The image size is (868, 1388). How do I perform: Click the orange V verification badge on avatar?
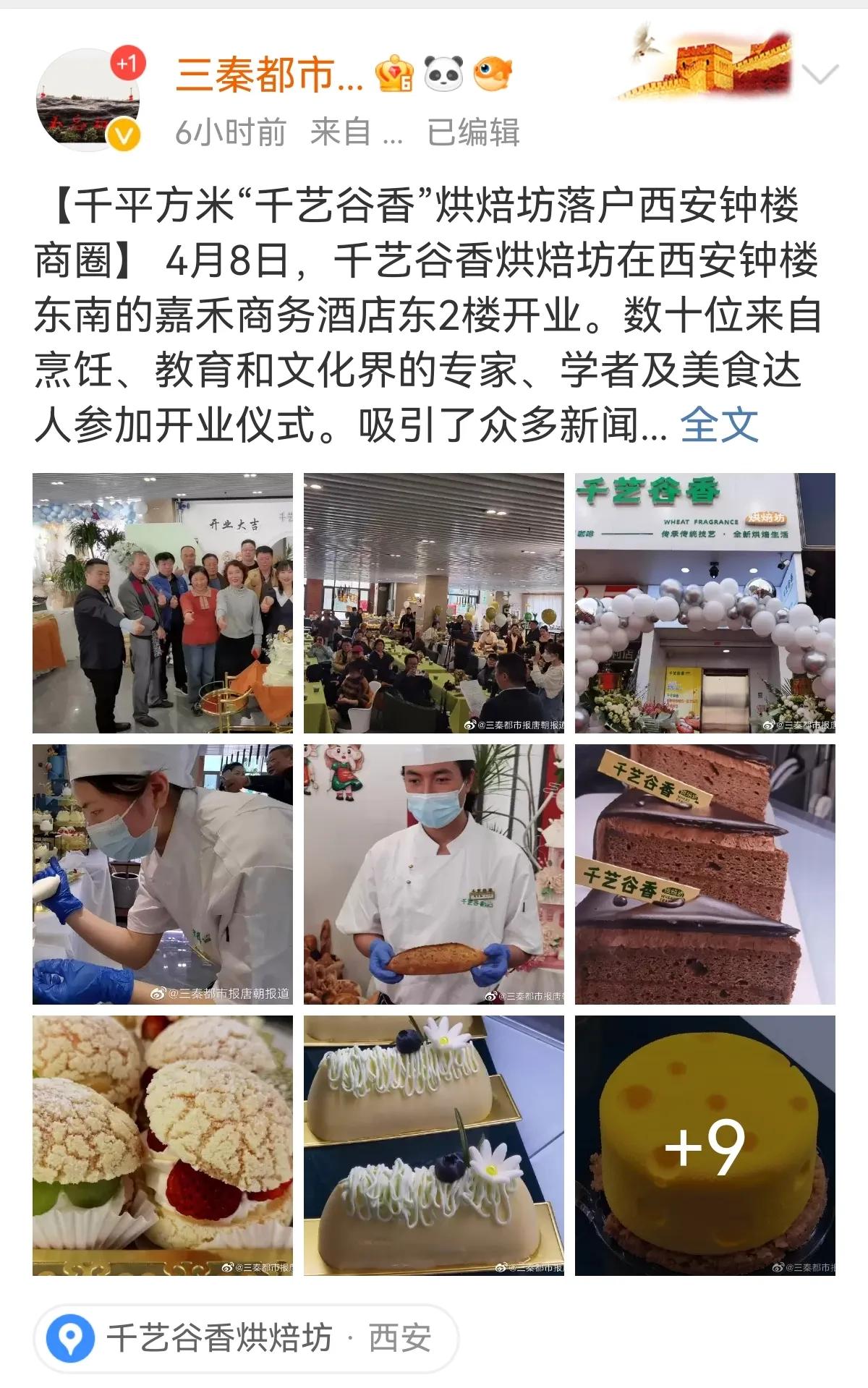click(x=123, y=133)
